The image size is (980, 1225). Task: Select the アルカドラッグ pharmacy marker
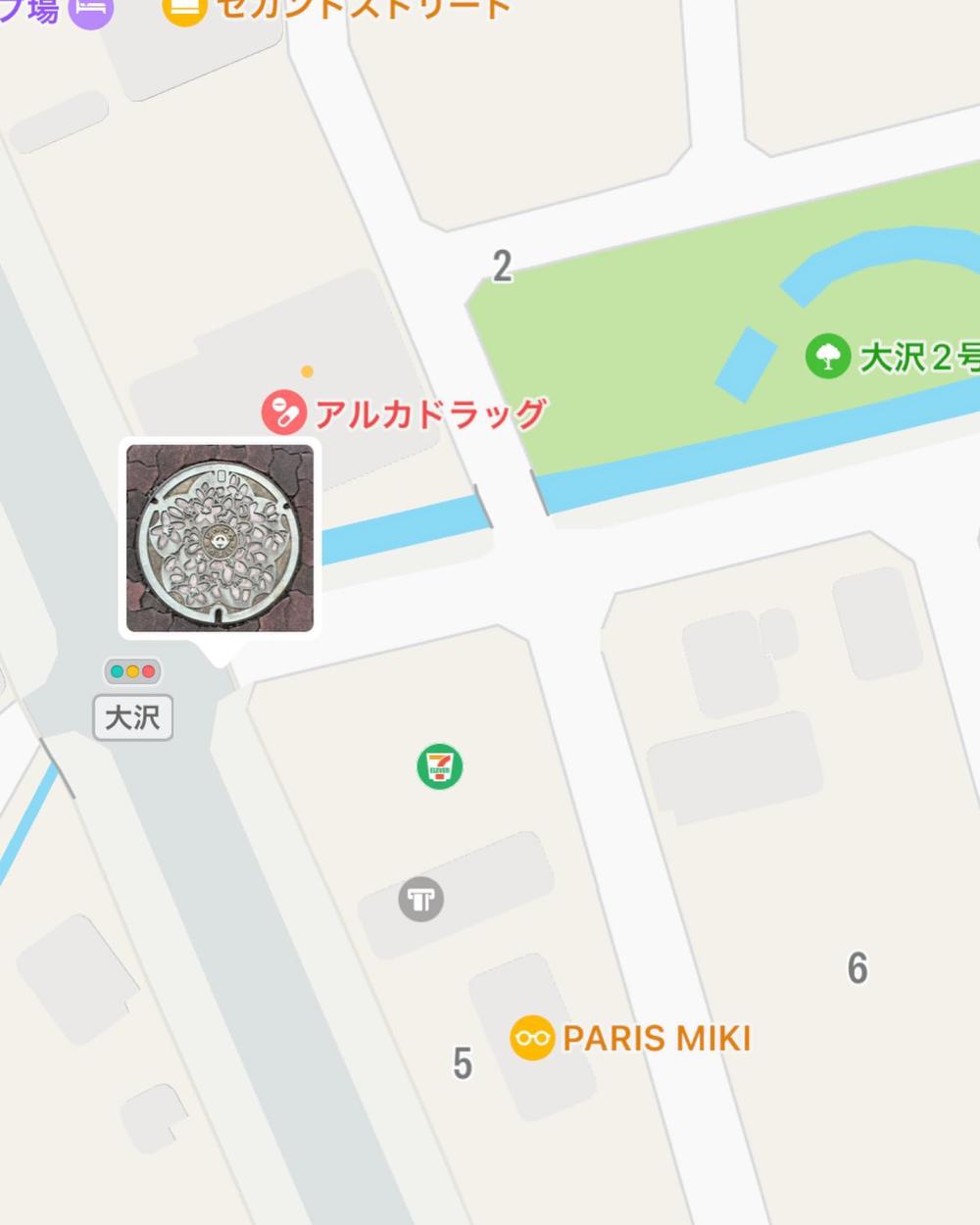tap(284, 414)
